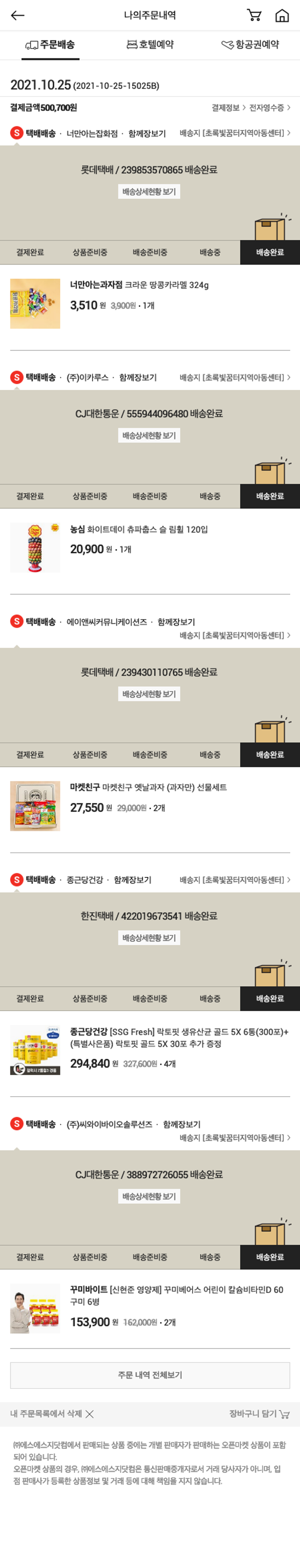Open 화이트데이 츄파춥스 product
Viewport: 300px width, 1568px height.
click(x=139, y=530)
